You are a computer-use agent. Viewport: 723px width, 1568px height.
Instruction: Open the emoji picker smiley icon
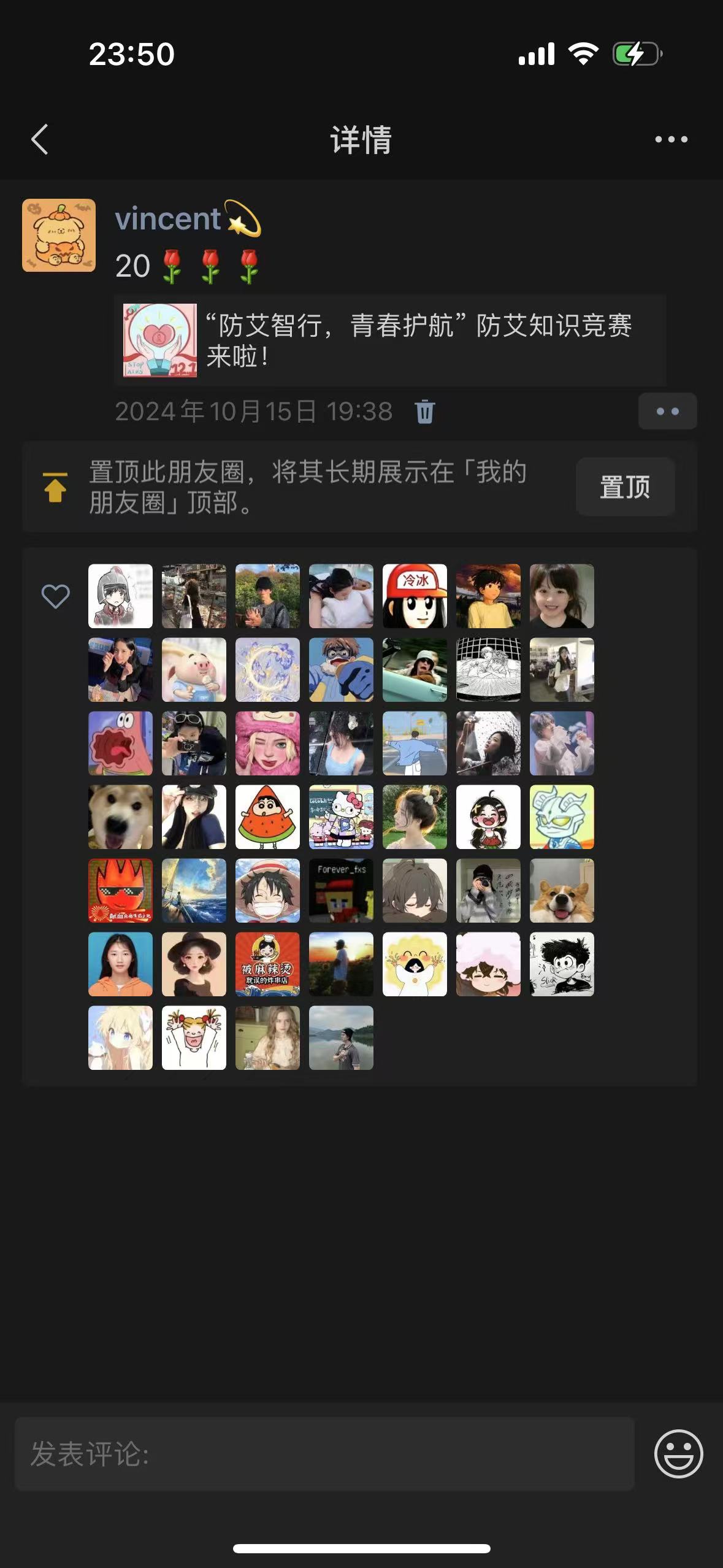tap(678, 1454)
